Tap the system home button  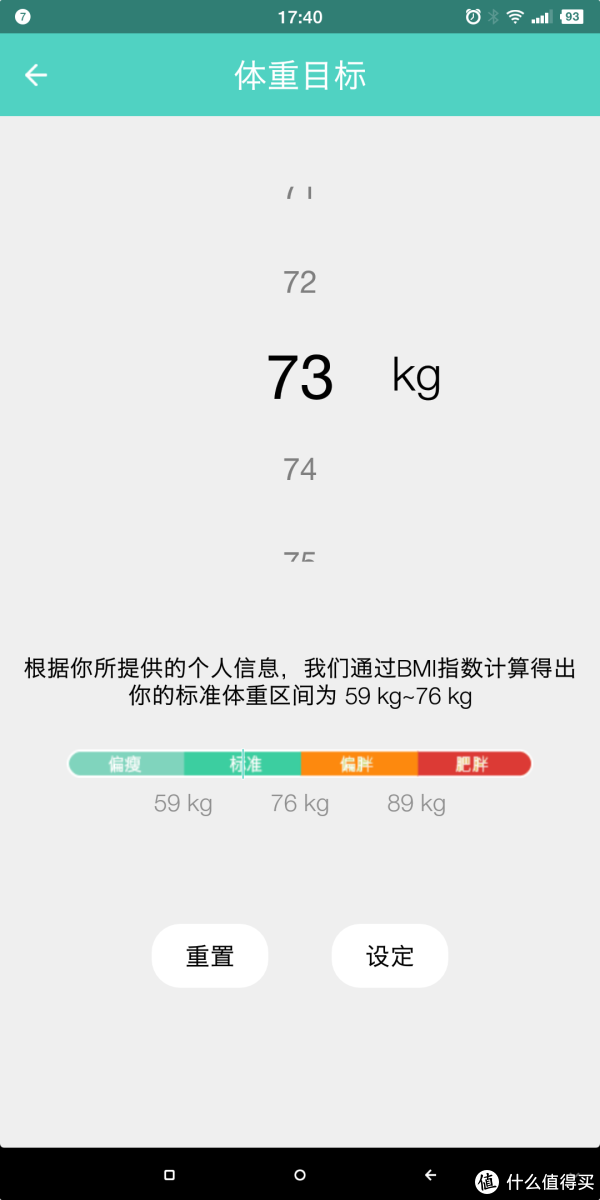click(300, 1175)
